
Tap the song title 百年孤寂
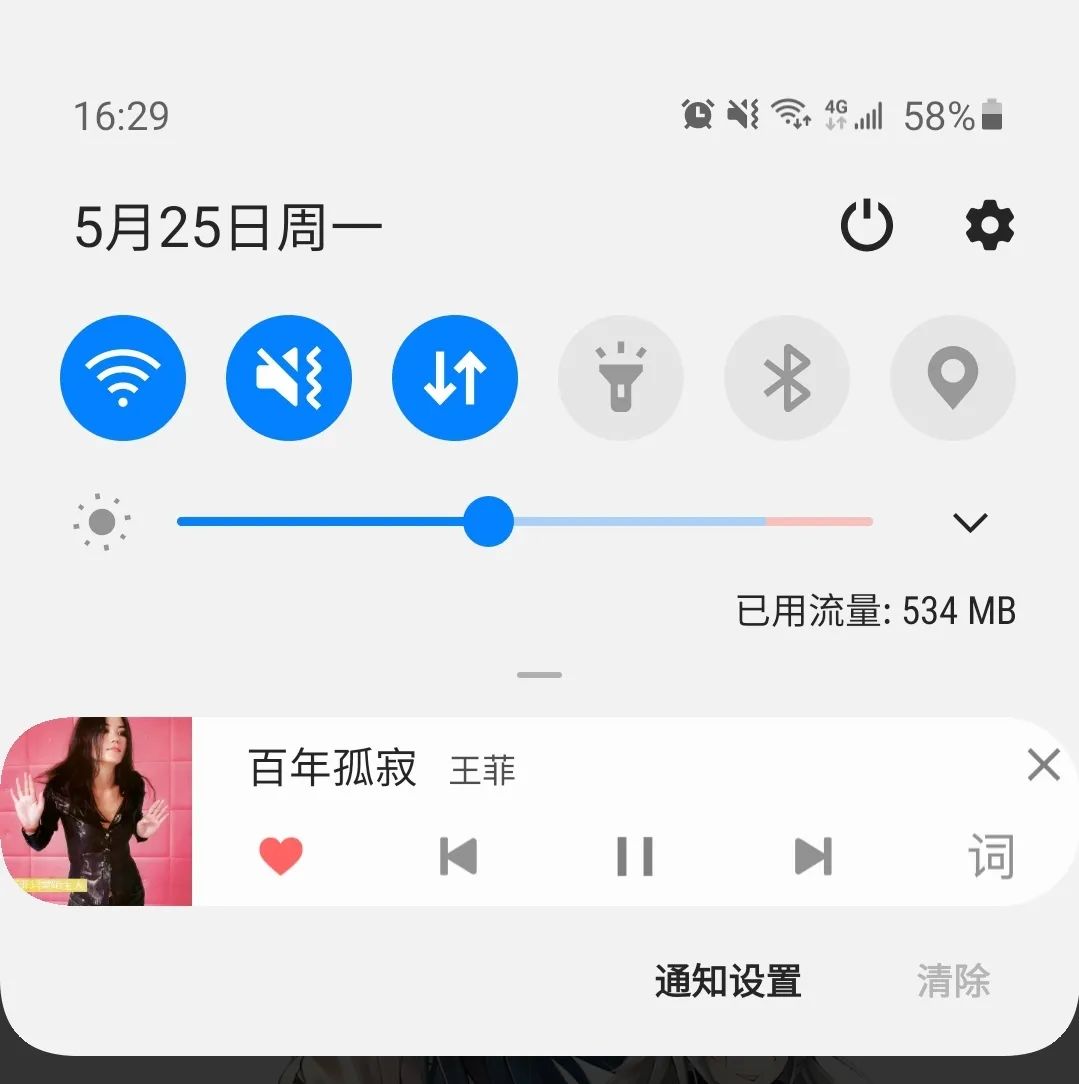coord(330,770)
